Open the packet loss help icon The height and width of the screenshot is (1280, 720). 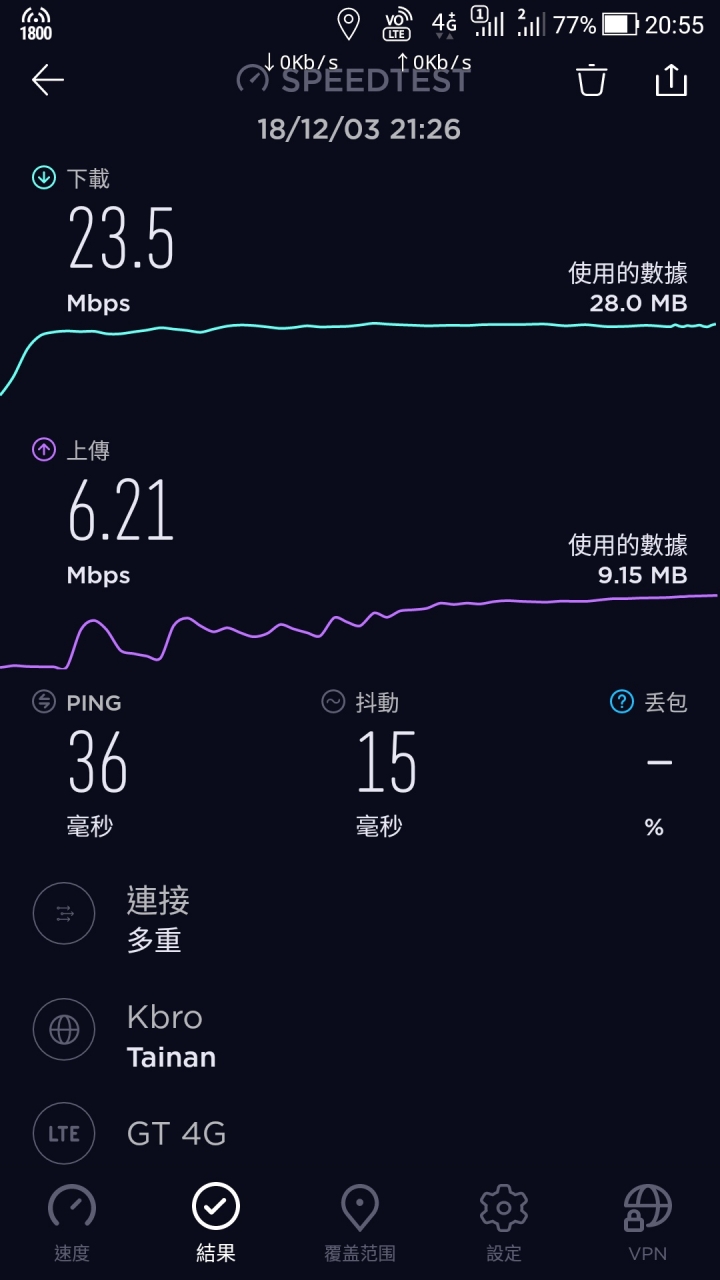point(622,702)
